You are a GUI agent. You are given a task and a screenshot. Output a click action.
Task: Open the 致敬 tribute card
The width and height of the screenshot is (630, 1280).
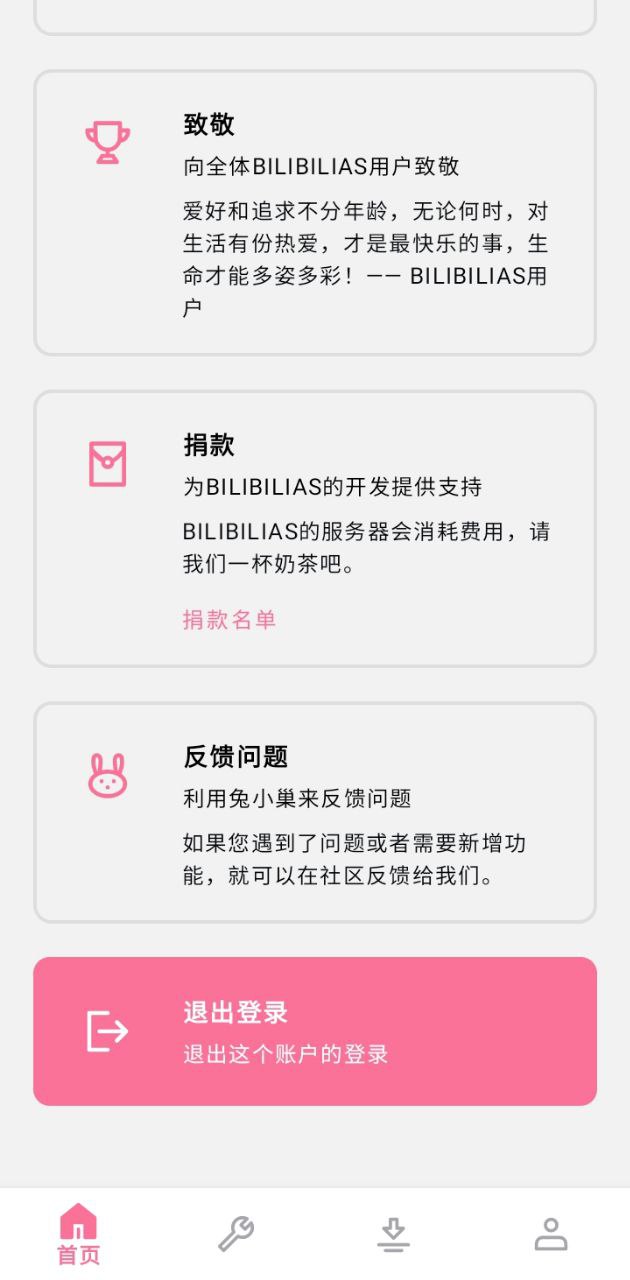click(315, 213)
